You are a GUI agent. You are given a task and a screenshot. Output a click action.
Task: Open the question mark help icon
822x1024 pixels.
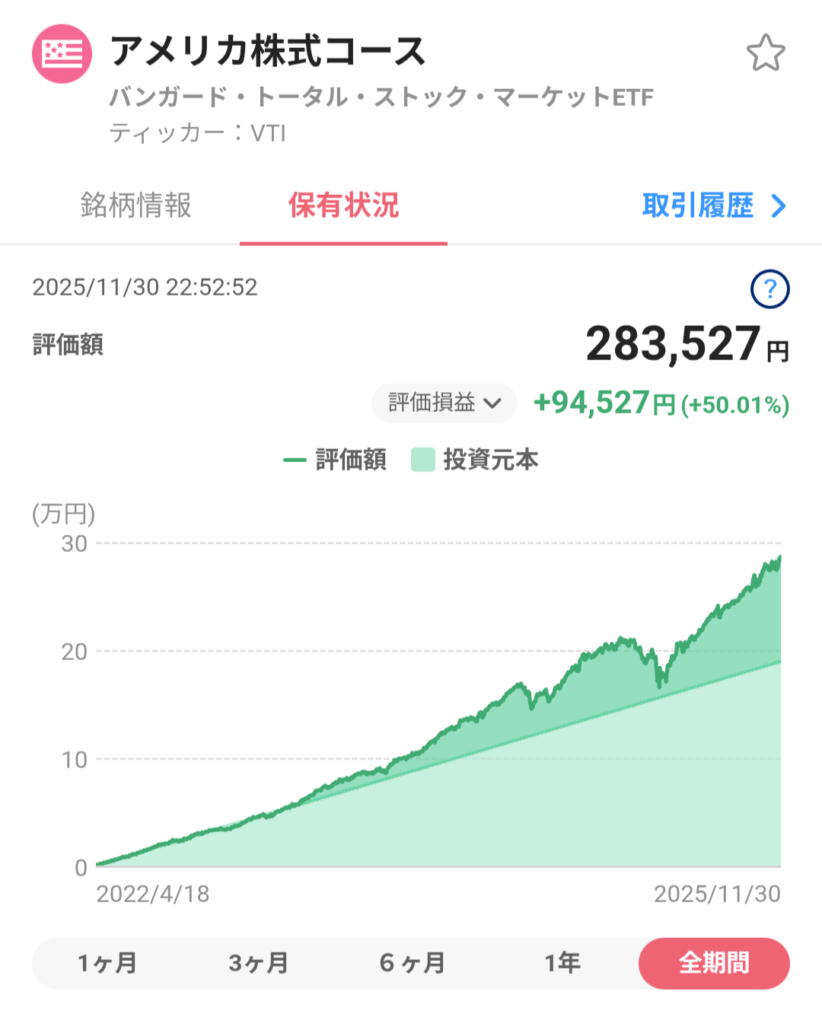[769, 290]
